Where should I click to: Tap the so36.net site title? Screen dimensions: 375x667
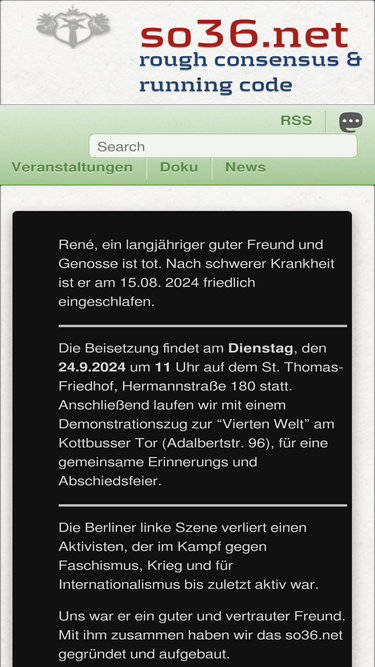pos(244,34)
